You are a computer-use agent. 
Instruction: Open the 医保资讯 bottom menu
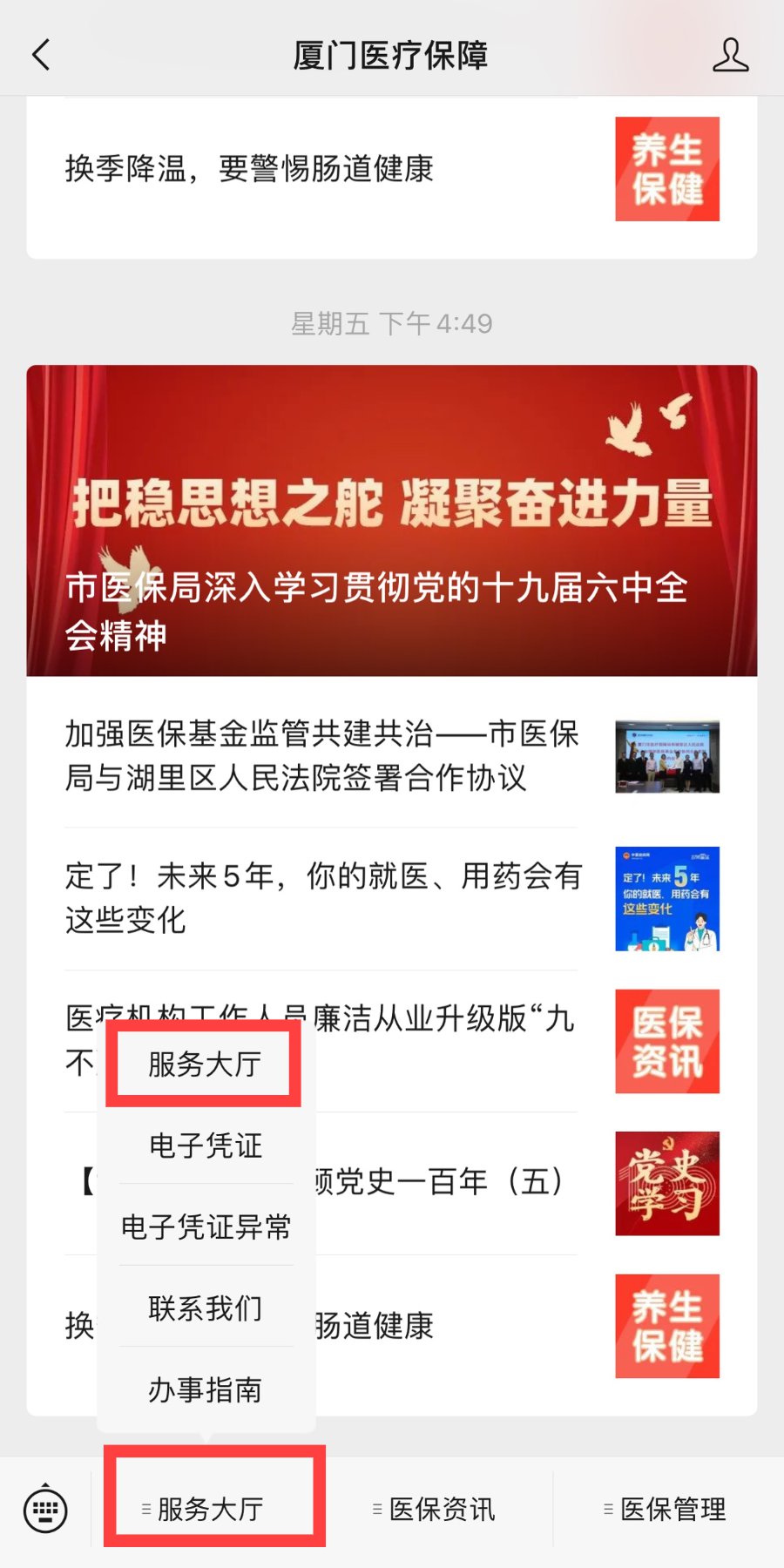(436, 1509)
